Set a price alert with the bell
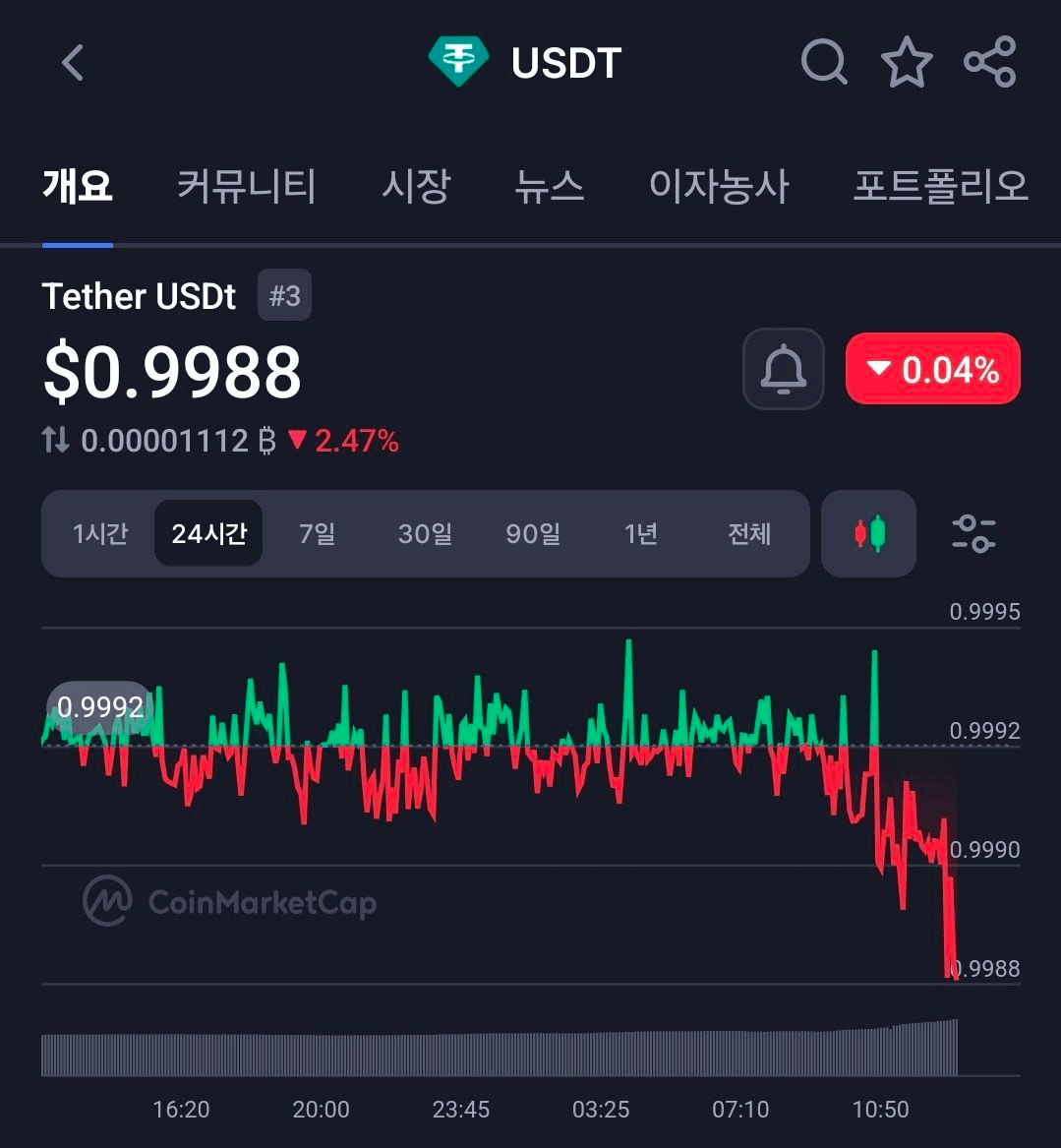The width and height of the screenshot is (1061, 1148). point(783,369)
